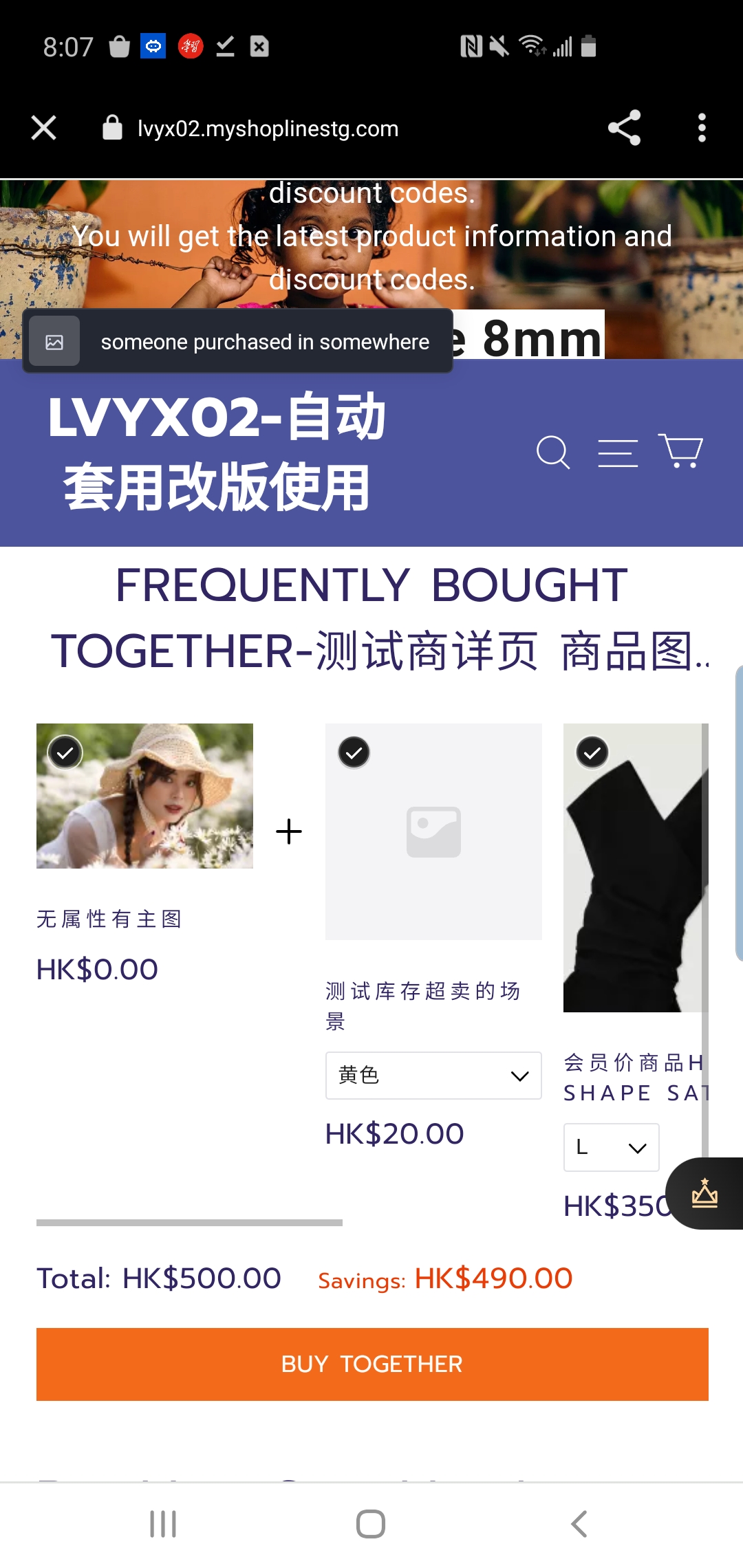Open the crown membership floating button

point(704,1193)
